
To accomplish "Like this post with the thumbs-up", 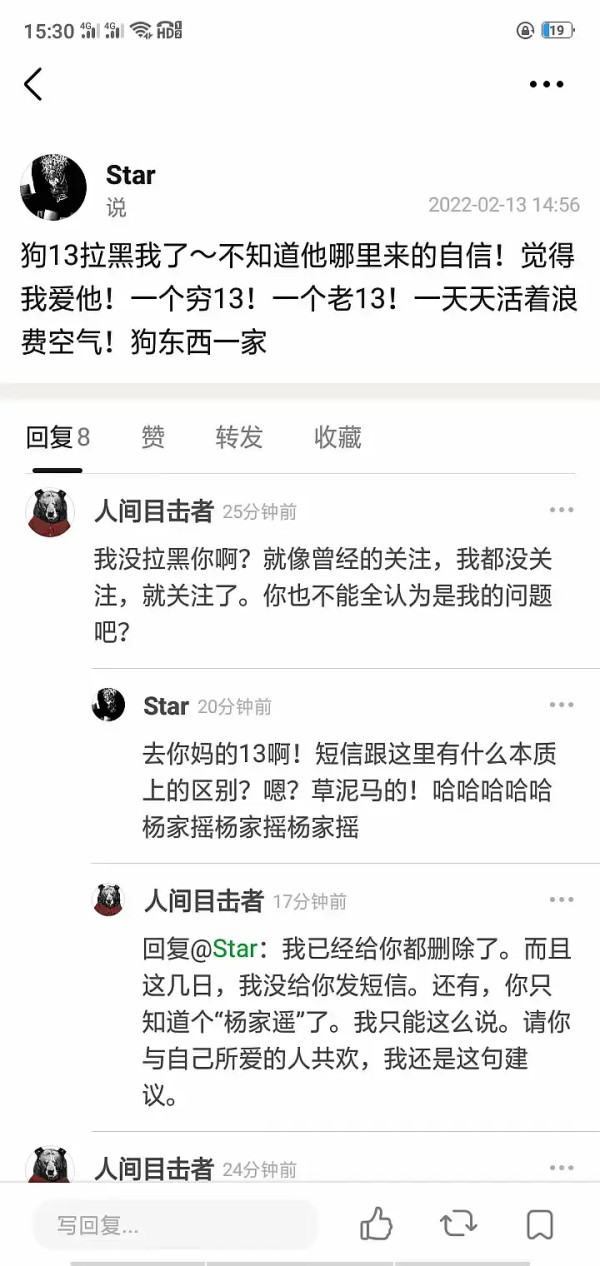I will (x=376, y=1224).
